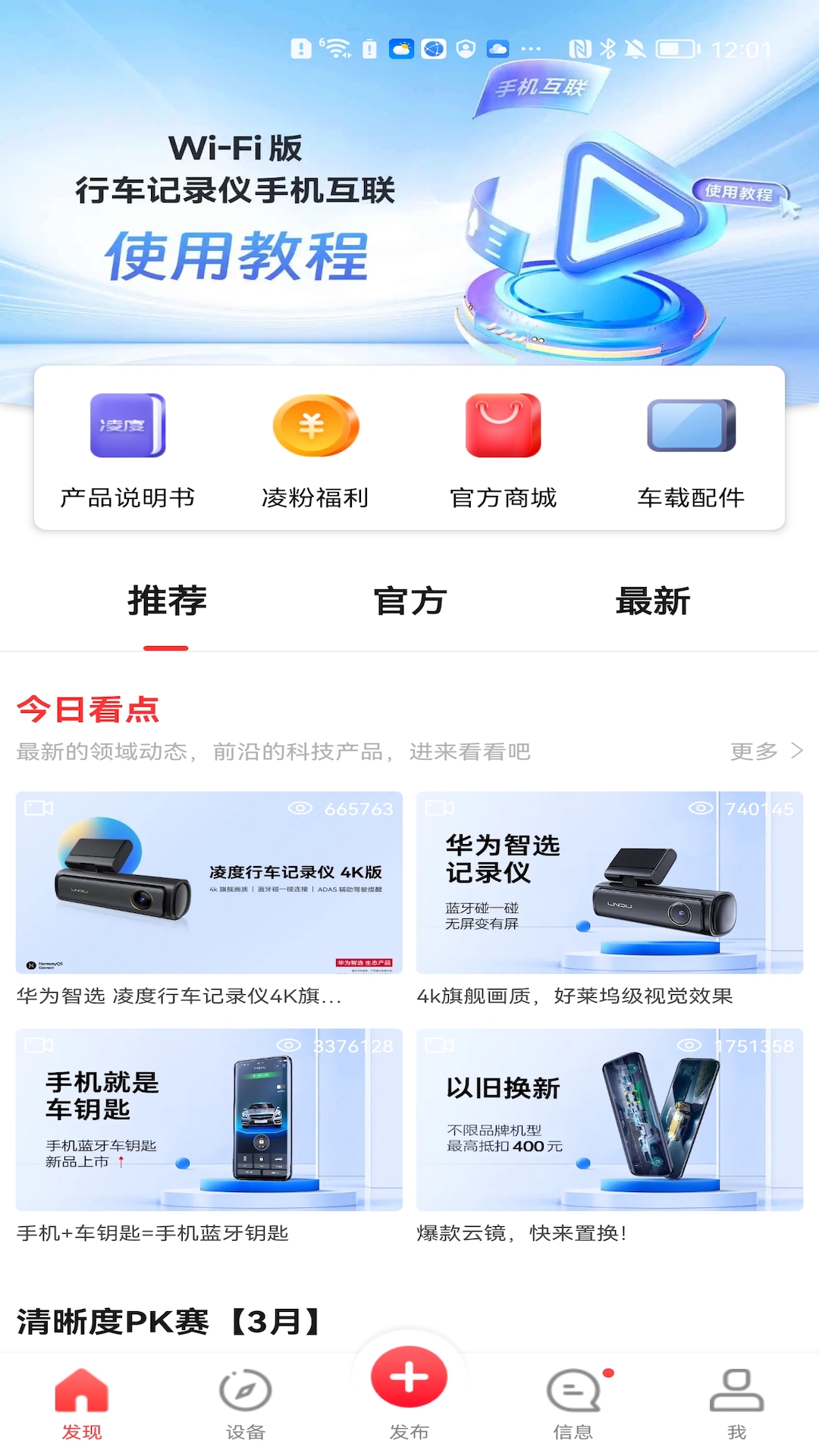Screen dimensions: 819x1456
Task: Switch to the 官方 tab
Action: click(x=409, y=602)
